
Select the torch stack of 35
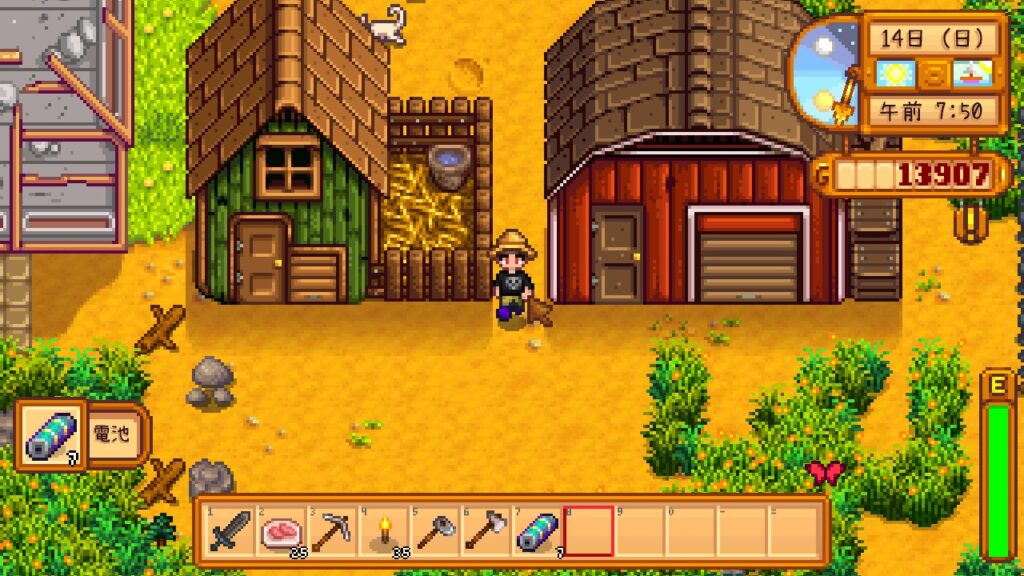click(383, 531)
